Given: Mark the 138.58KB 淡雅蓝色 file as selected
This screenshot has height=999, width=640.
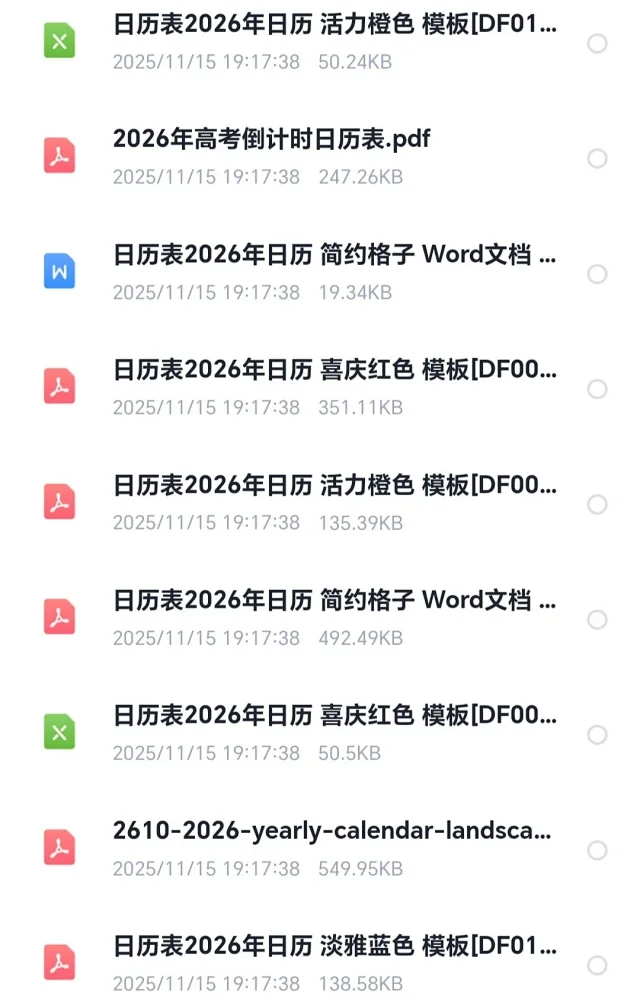Looking at the screenshot, I should 597,965.
